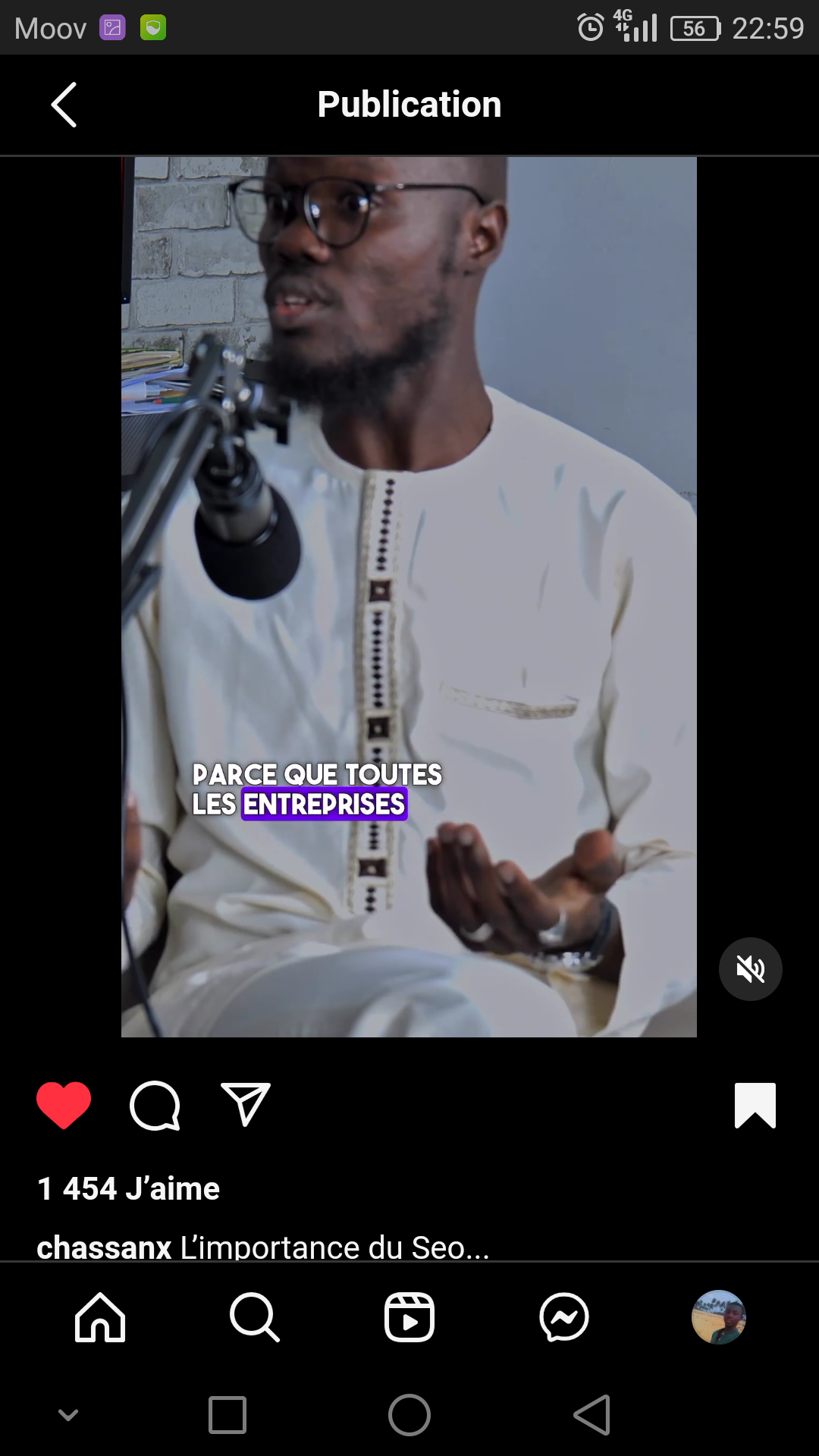The width and height of the screenshot is (819, 1456).
Task: View the 1 454 J'aime likes list
Action: click(129, 1188)
